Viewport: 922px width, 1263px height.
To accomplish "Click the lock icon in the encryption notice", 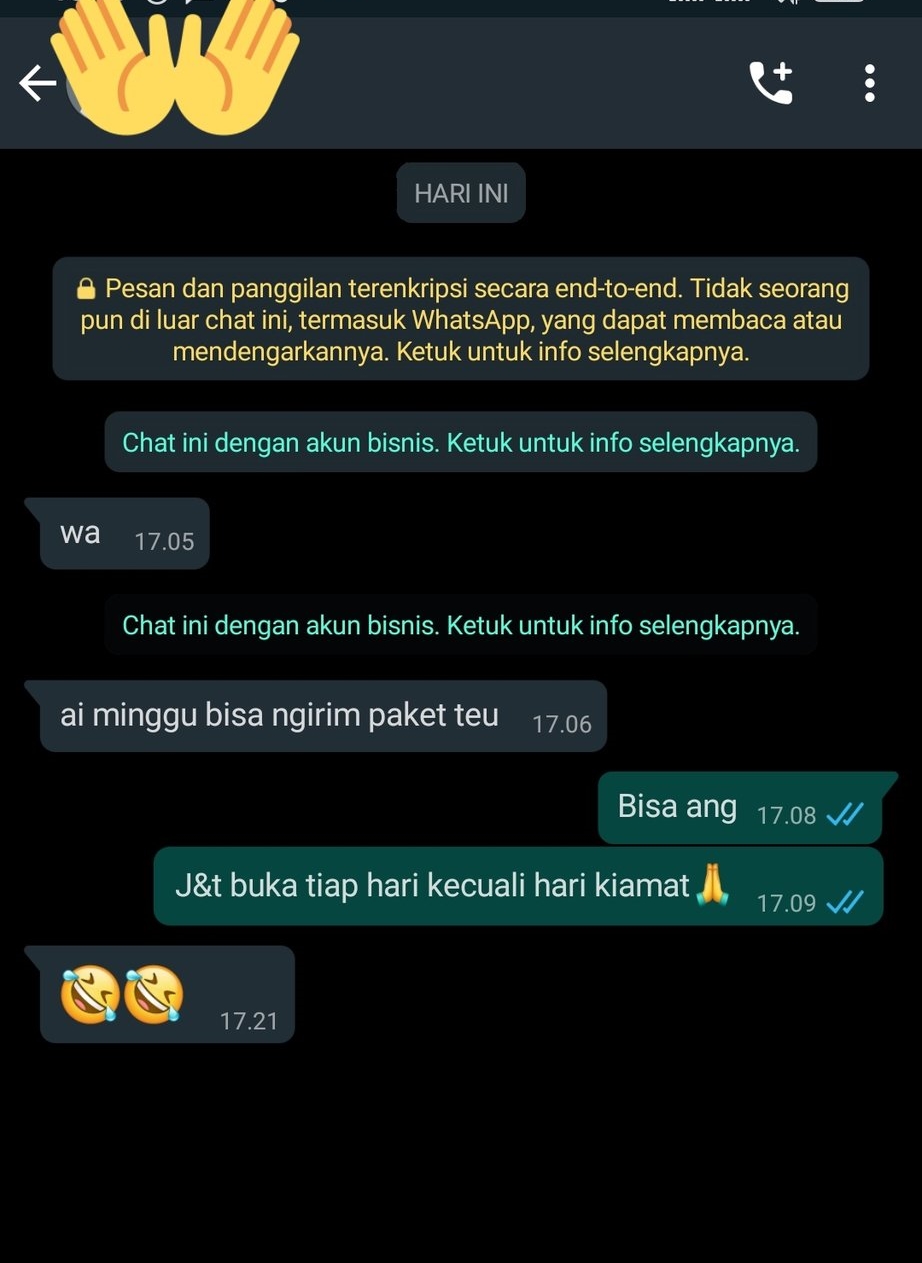I will (87, 288).
